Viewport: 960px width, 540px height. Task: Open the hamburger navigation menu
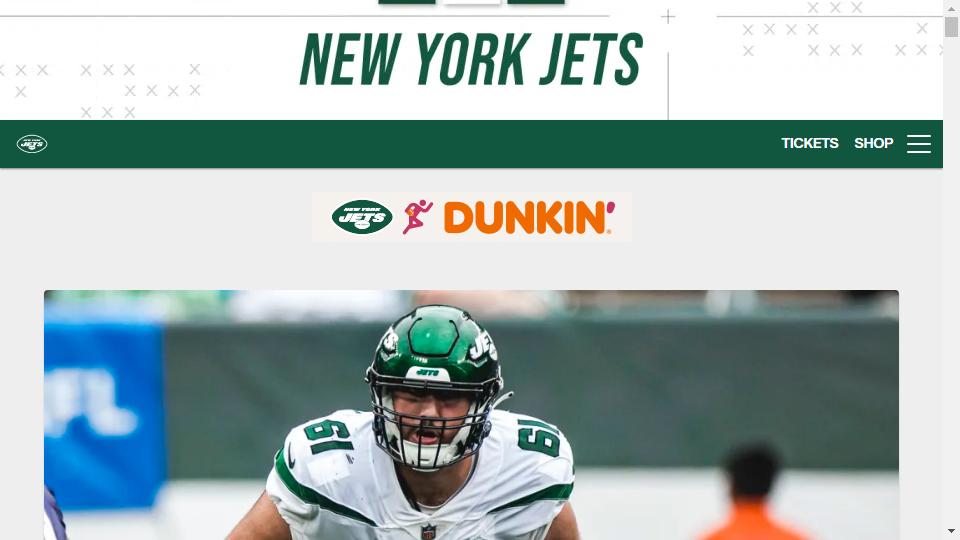918,144
